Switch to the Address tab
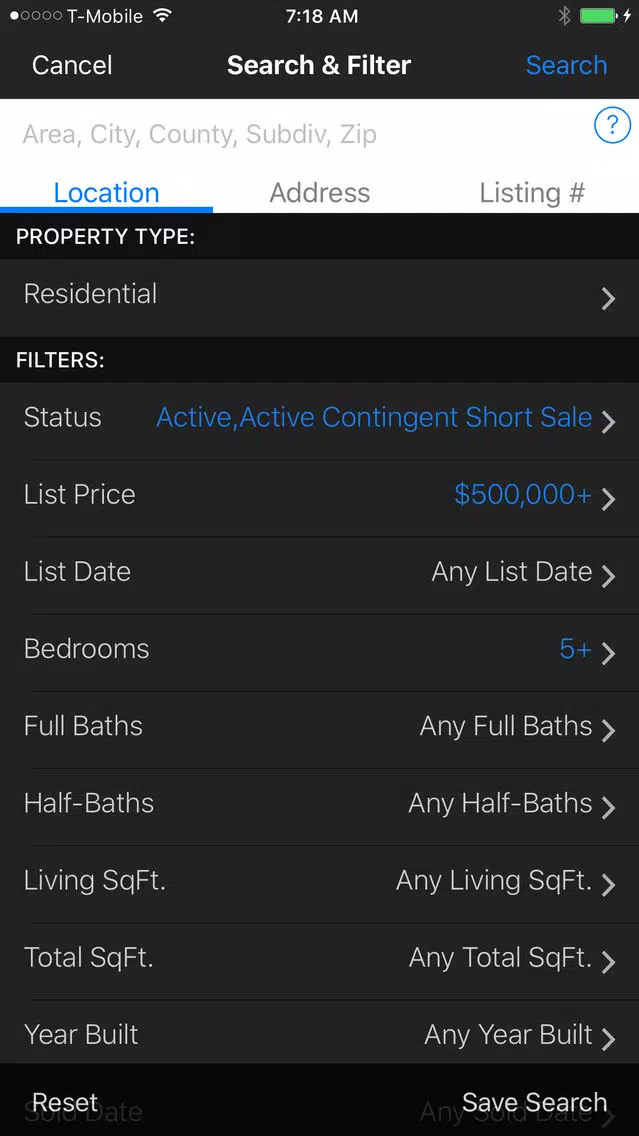Image resolution: width=639 pixels, height=1136 pixels. (x=320, y=193)
